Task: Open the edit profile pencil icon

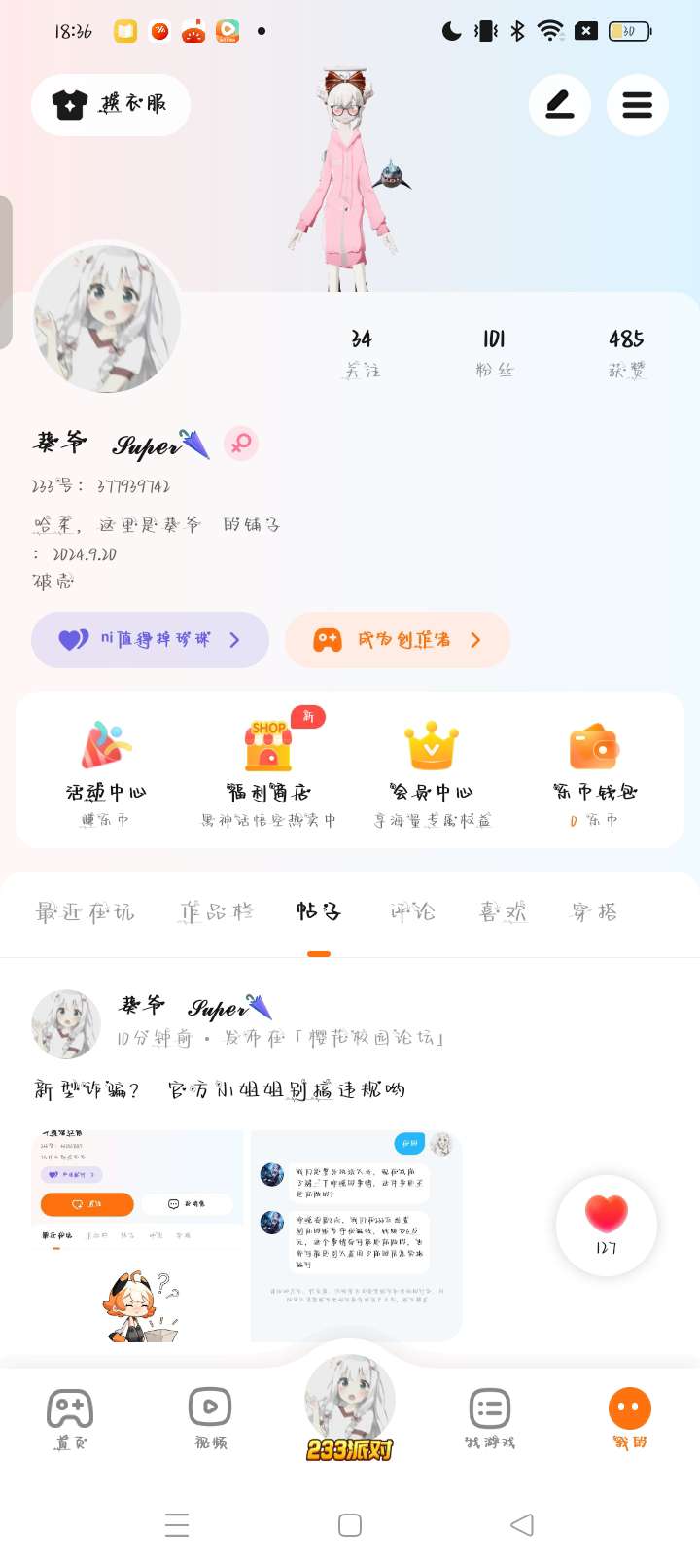Action: (559, 104)
